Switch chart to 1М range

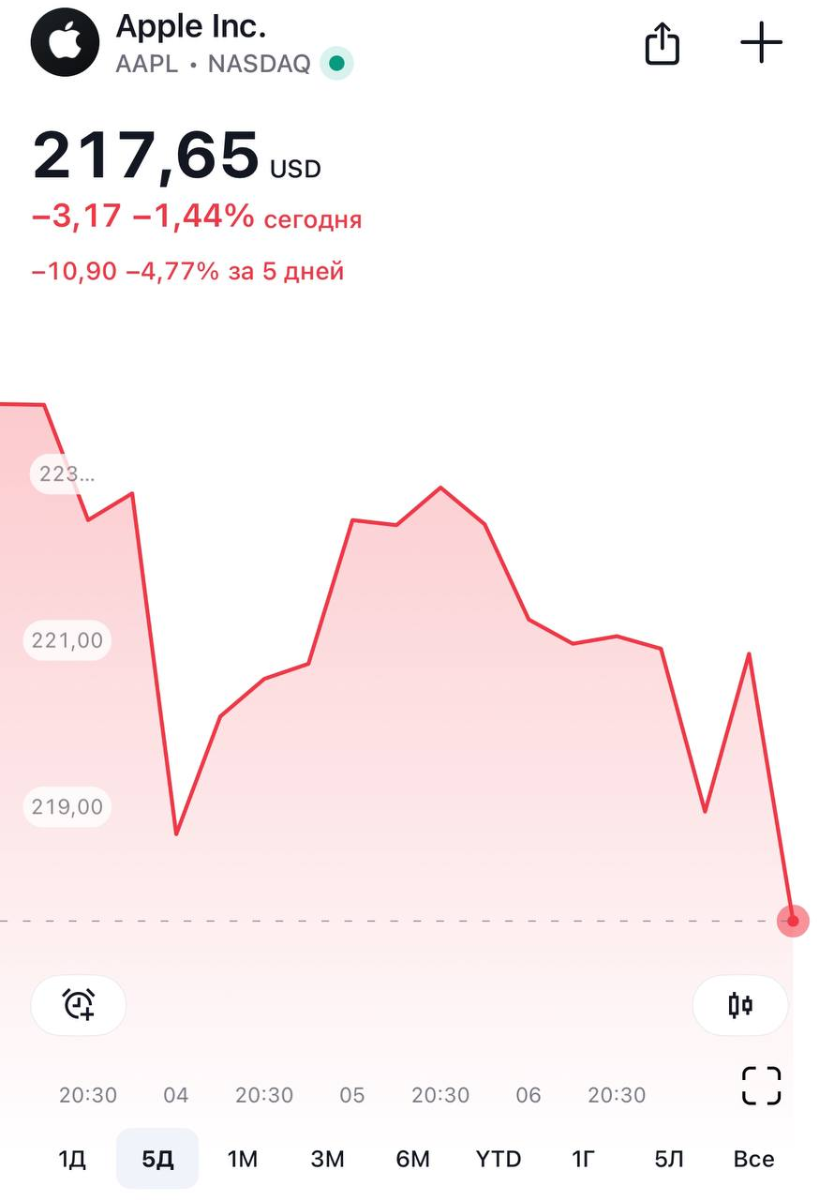[242, 1159]
